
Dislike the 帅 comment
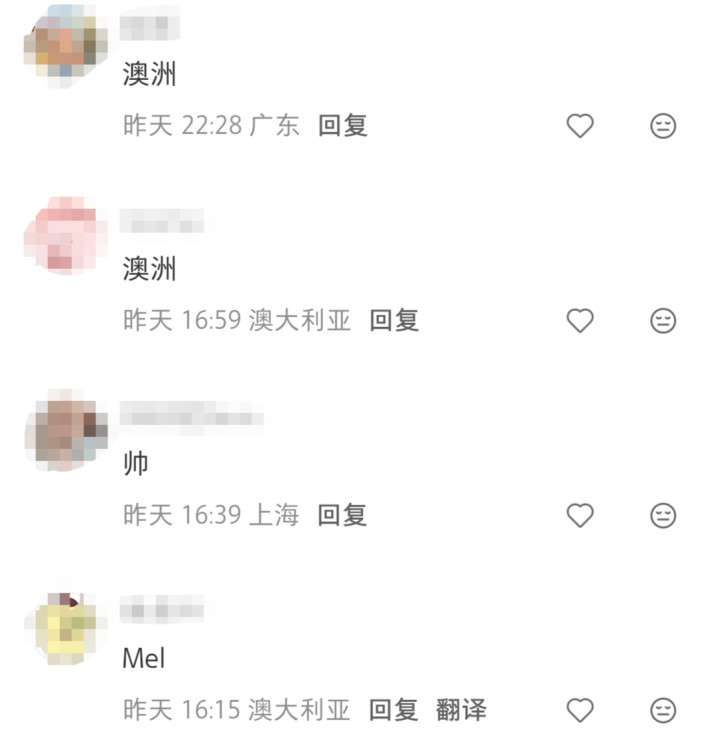[x=663, y=516]
